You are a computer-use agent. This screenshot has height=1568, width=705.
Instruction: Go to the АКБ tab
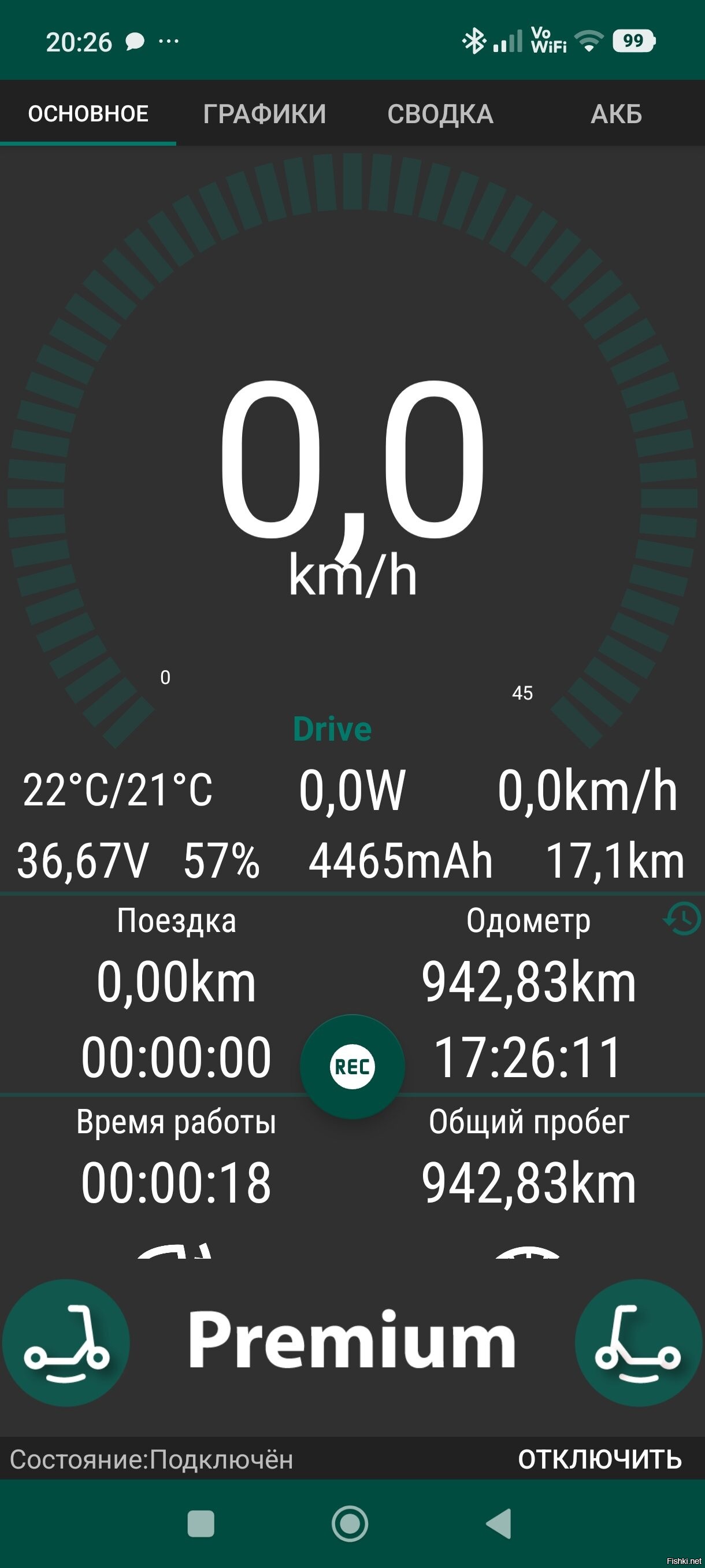[616, 114]
